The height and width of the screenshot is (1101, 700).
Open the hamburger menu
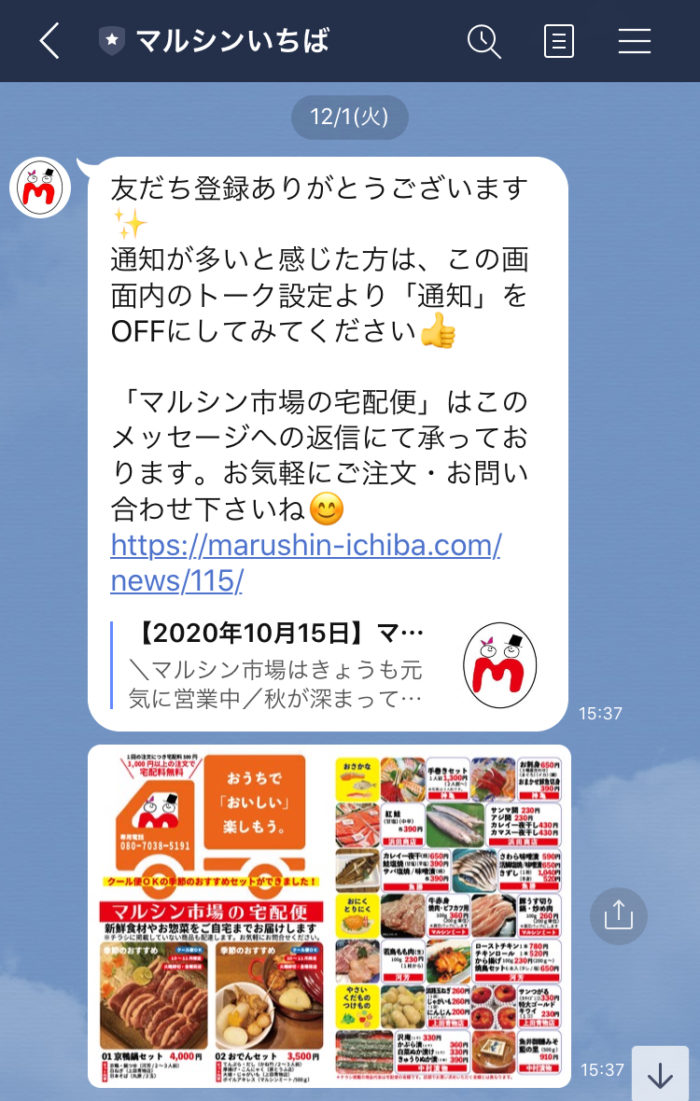pyautogui.click(x=634, y=41)
